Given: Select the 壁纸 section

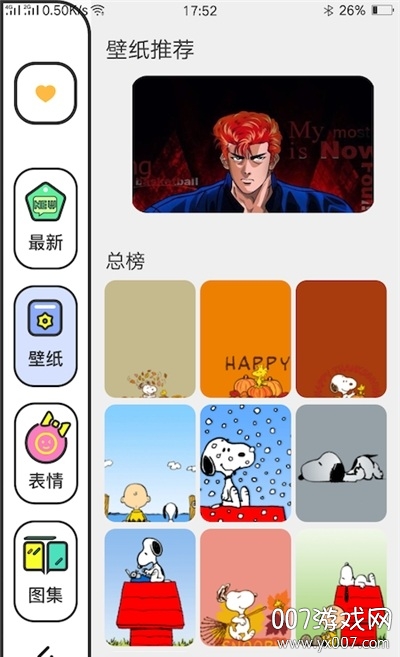Looking at the screenshot, I should pos(46,336).
